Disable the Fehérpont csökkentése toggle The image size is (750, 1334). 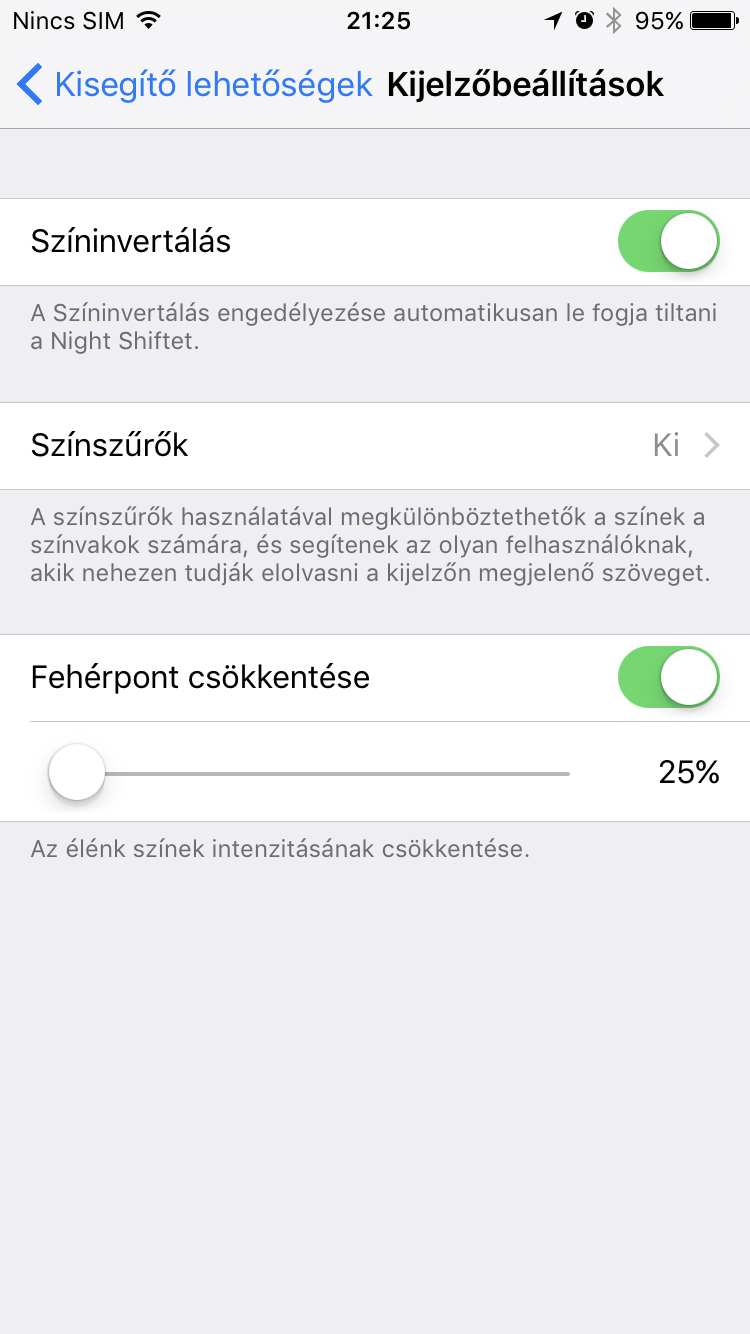coord(668,677)
